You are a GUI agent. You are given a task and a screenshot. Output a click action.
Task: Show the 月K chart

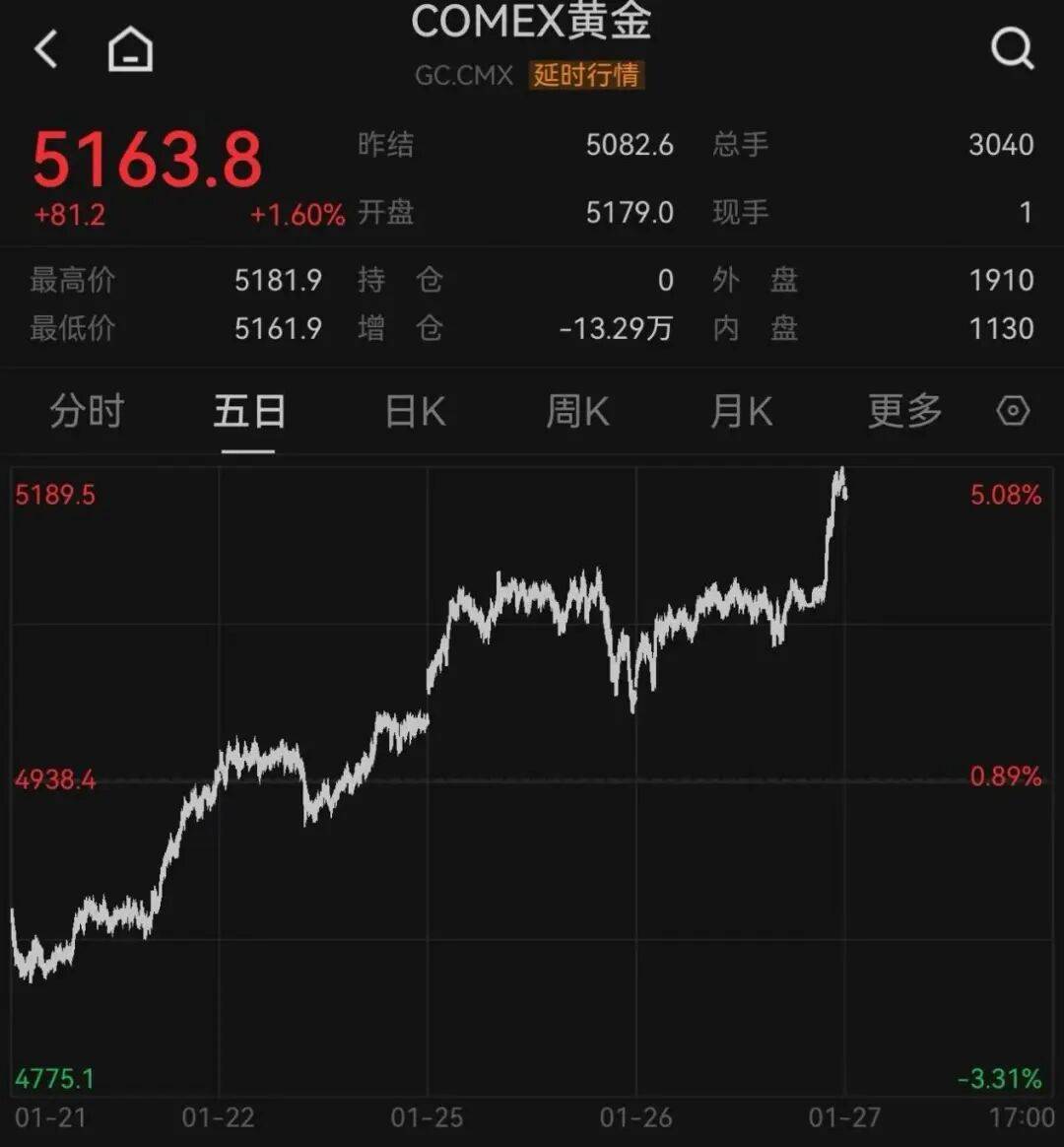pyautogui.click(x=741, y=411)
